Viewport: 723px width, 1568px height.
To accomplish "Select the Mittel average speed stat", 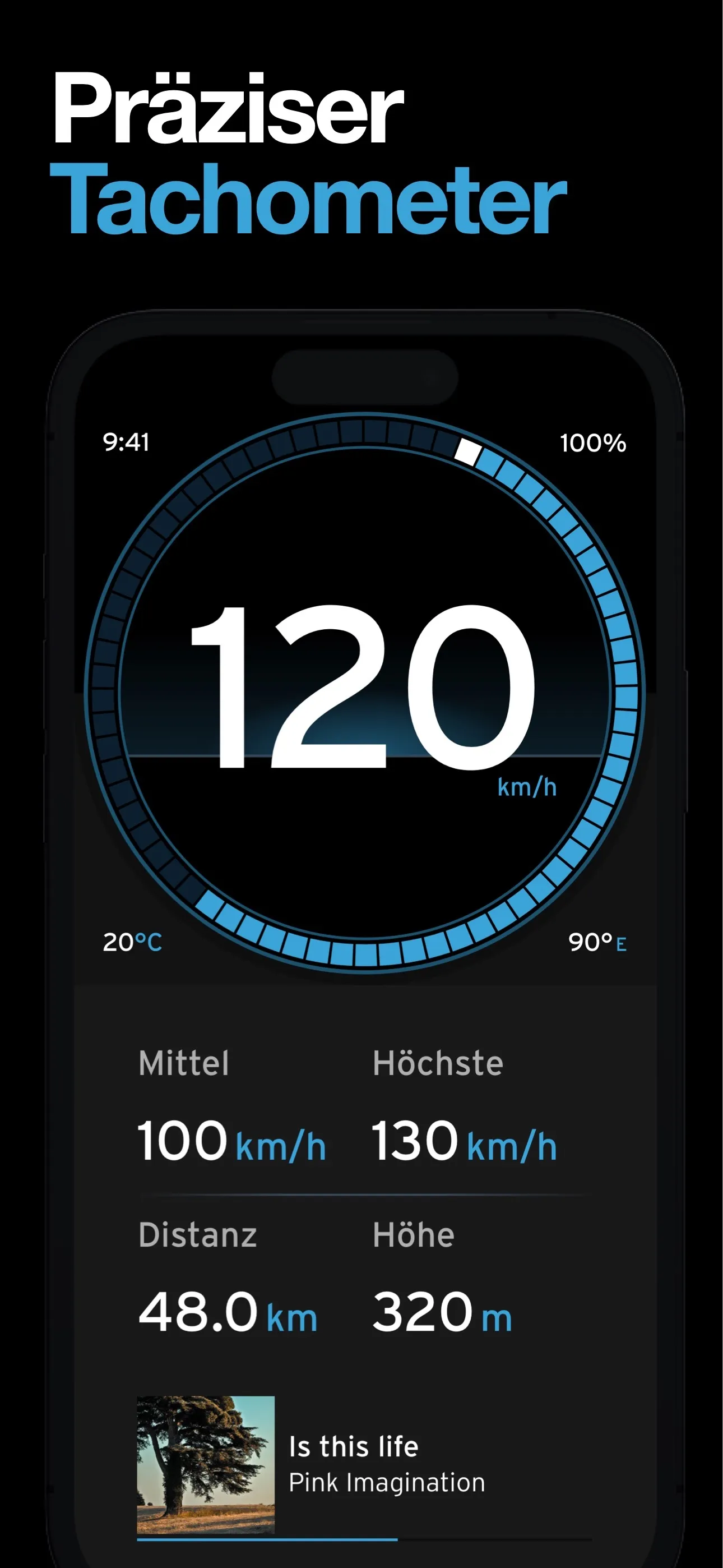I will pyautogui.click(x=183, y=1062).
